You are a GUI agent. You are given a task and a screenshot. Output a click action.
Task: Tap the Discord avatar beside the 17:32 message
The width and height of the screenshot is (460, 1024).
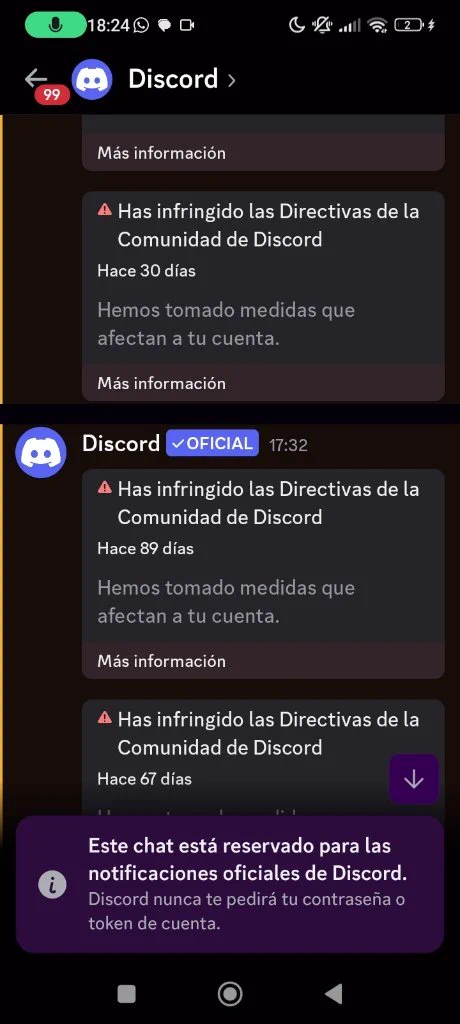(x=41, y=453)
